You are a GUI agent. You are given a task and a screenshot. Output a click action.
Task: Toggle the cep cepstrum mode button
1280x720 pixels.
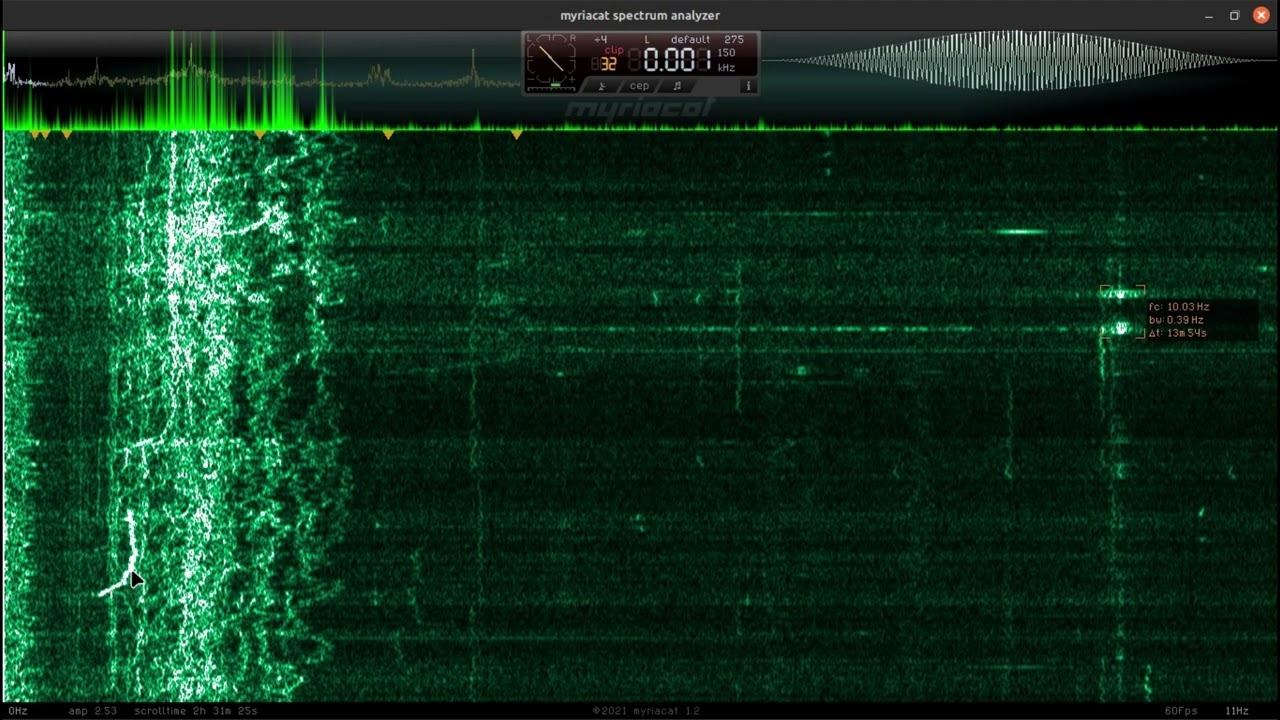[639, 86]
